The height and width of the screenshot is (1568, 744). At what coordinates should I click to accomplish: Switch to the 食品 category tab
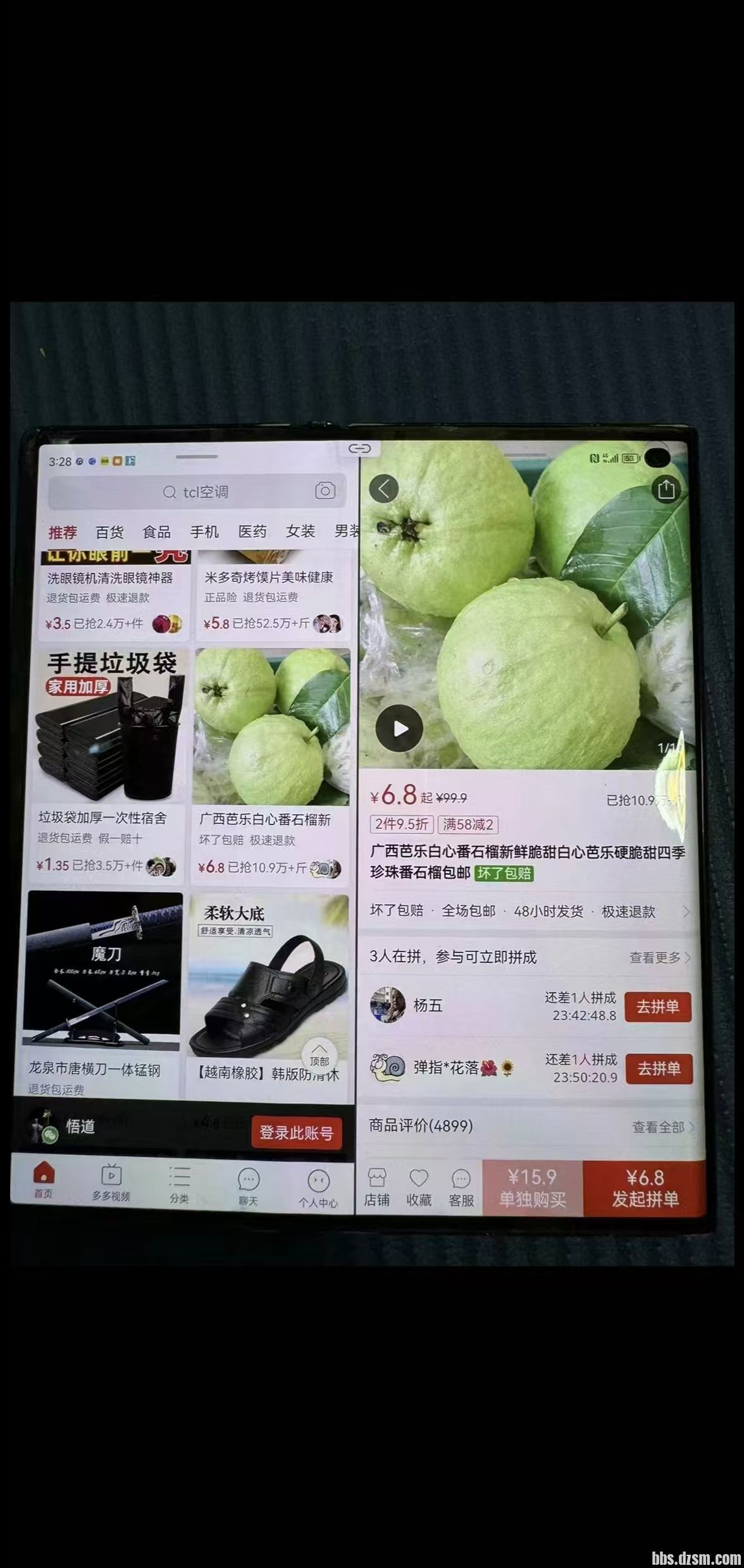pos(156,532)
